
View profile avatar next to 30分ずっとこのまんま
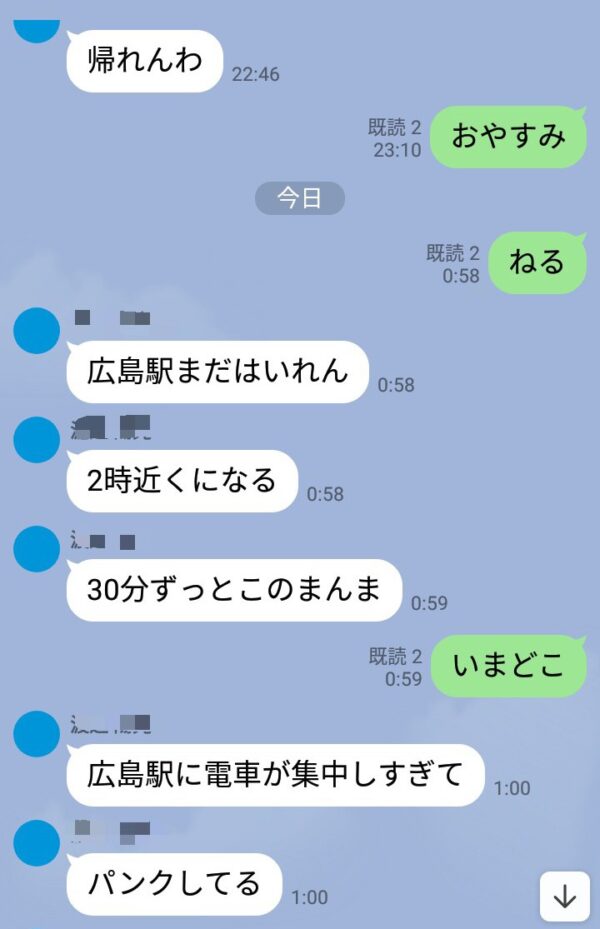click(x=38, y=549)
